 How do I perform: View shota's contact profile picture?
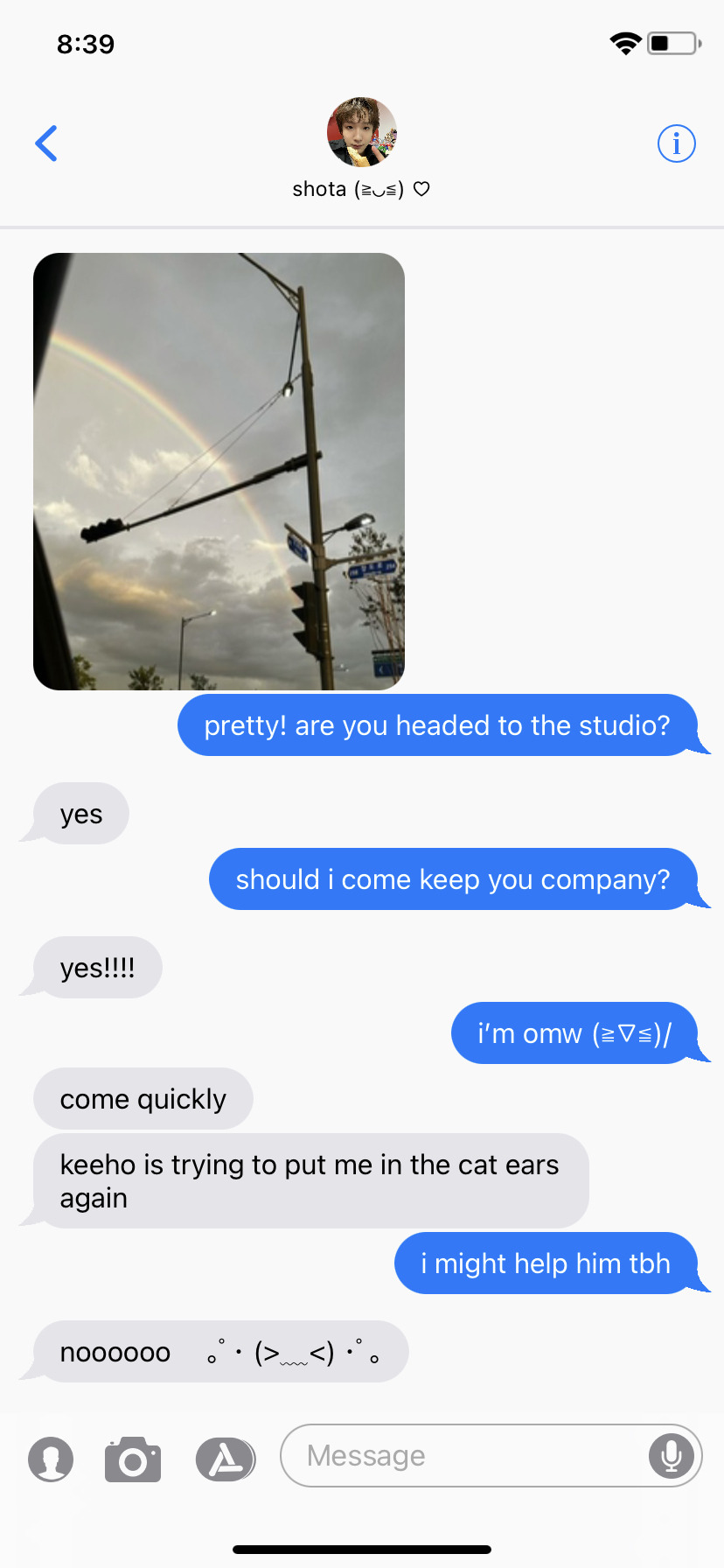point(362,132)
